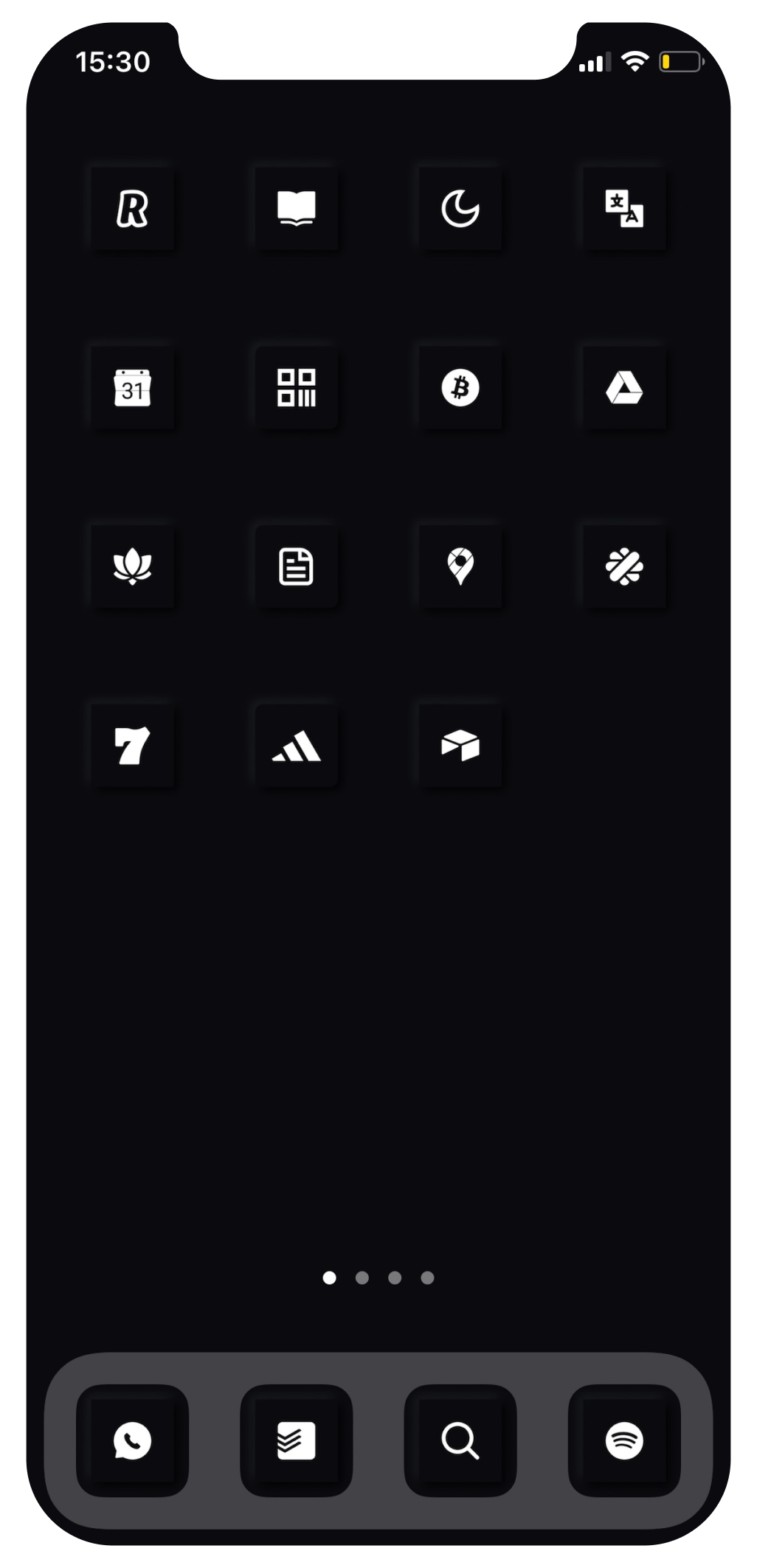This screenshot has width=757, height=1568.
Task: Open the Bitcoin wallet app
Action: pyautogui.click(x=461, y=389)
